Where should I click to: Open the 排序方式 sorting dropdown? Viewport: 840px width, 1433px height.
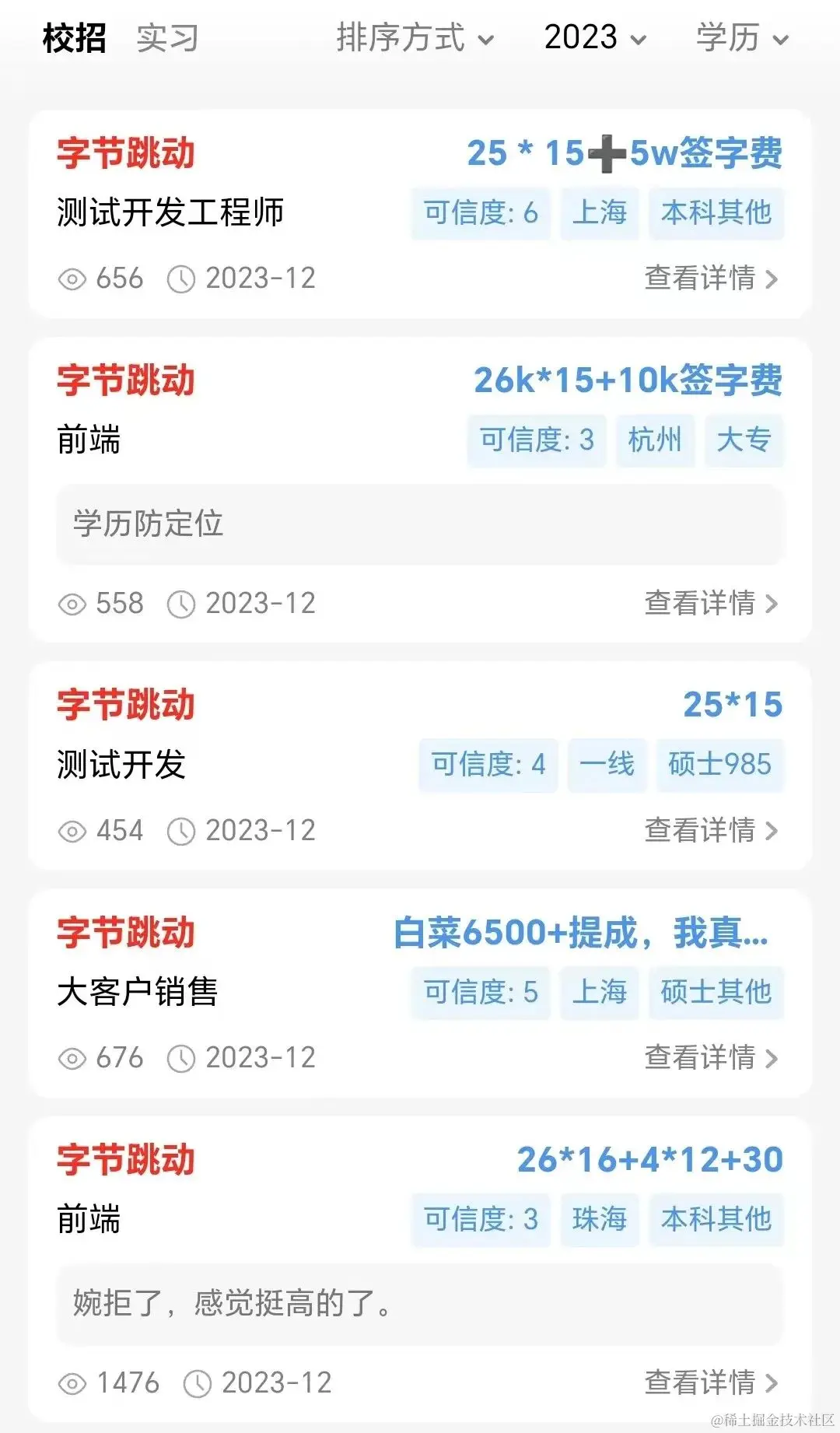click(412, 37)
